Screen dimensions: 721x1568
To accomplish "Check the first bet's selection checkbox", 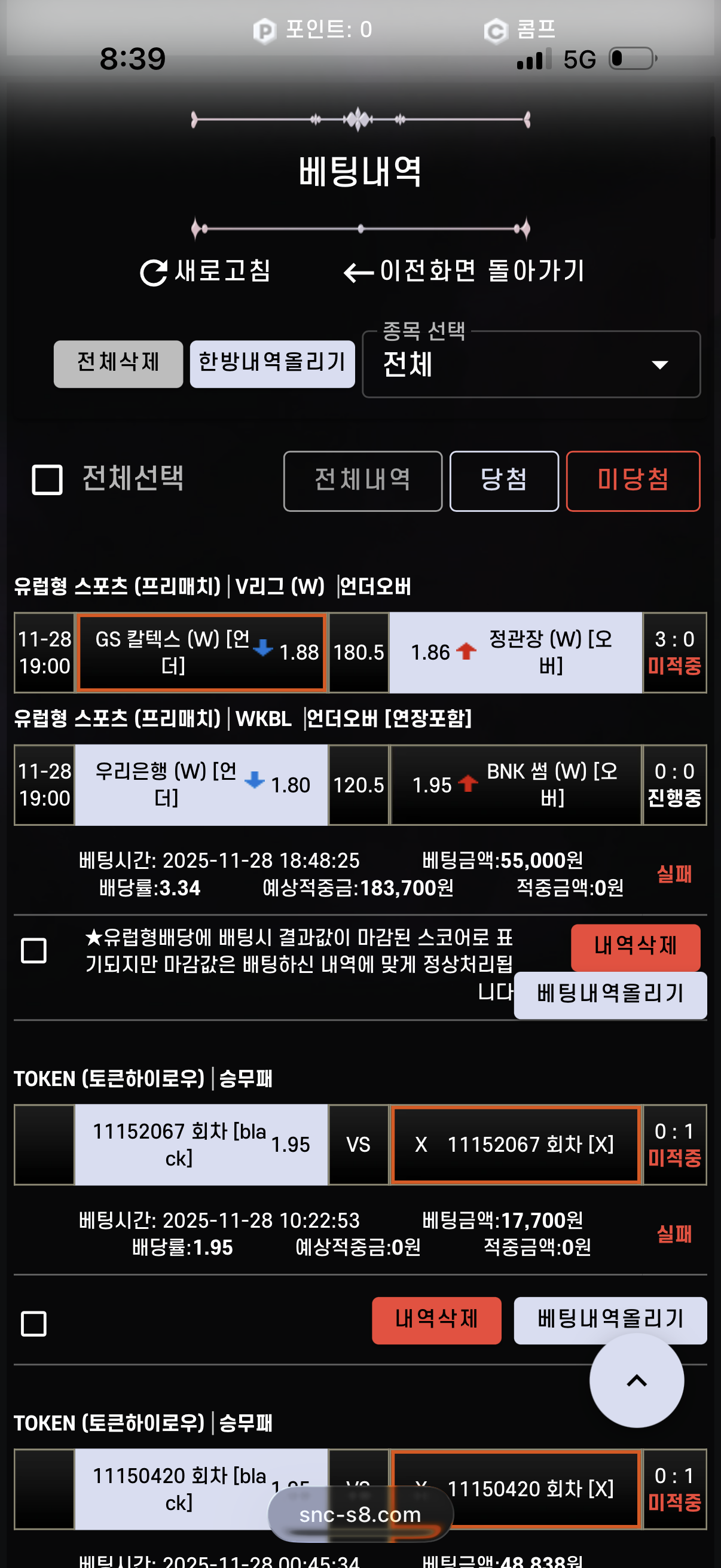I will point(33,950).
